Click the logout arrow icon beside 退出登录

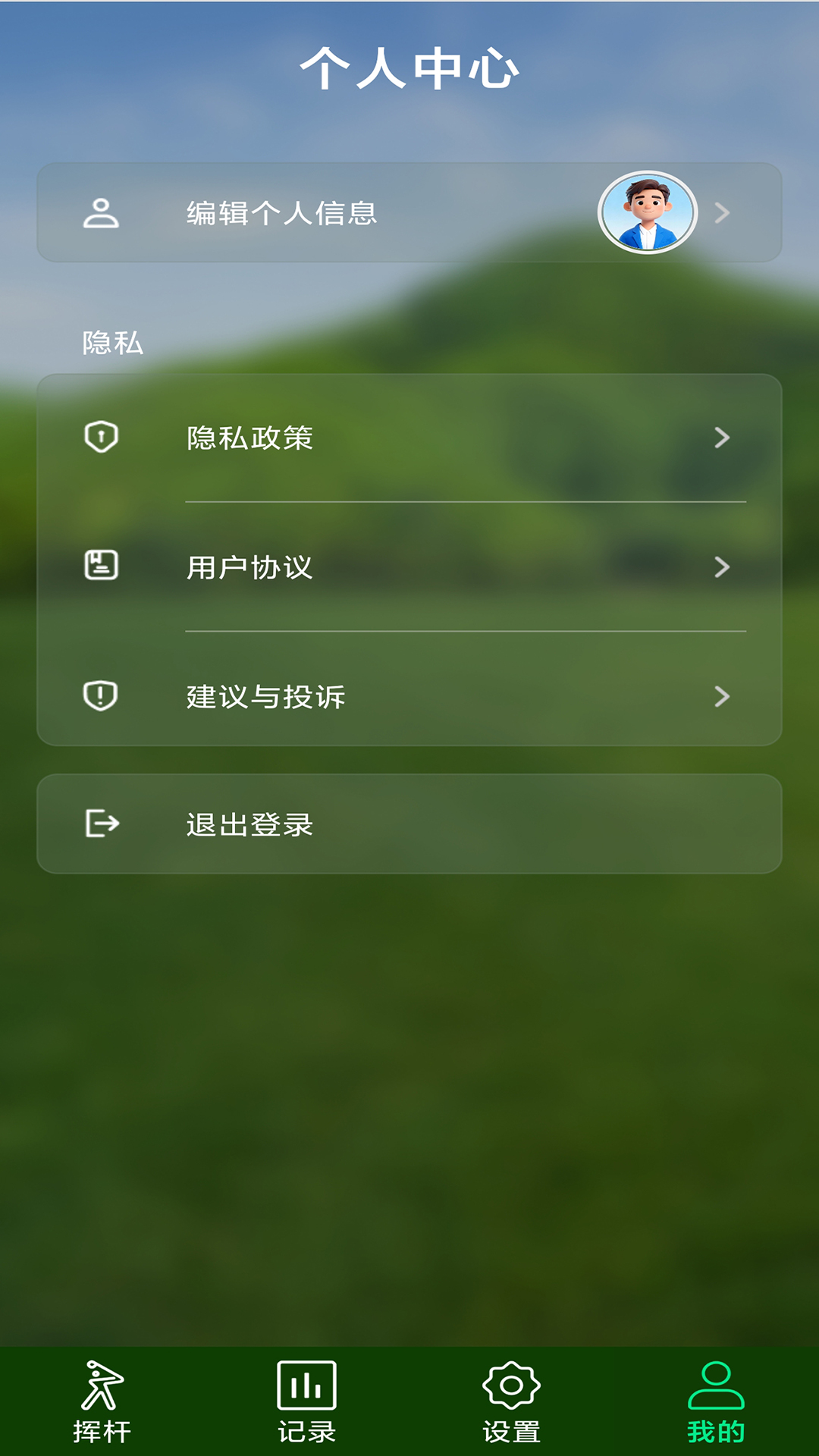pyautogui.click(x=102, y=824)
